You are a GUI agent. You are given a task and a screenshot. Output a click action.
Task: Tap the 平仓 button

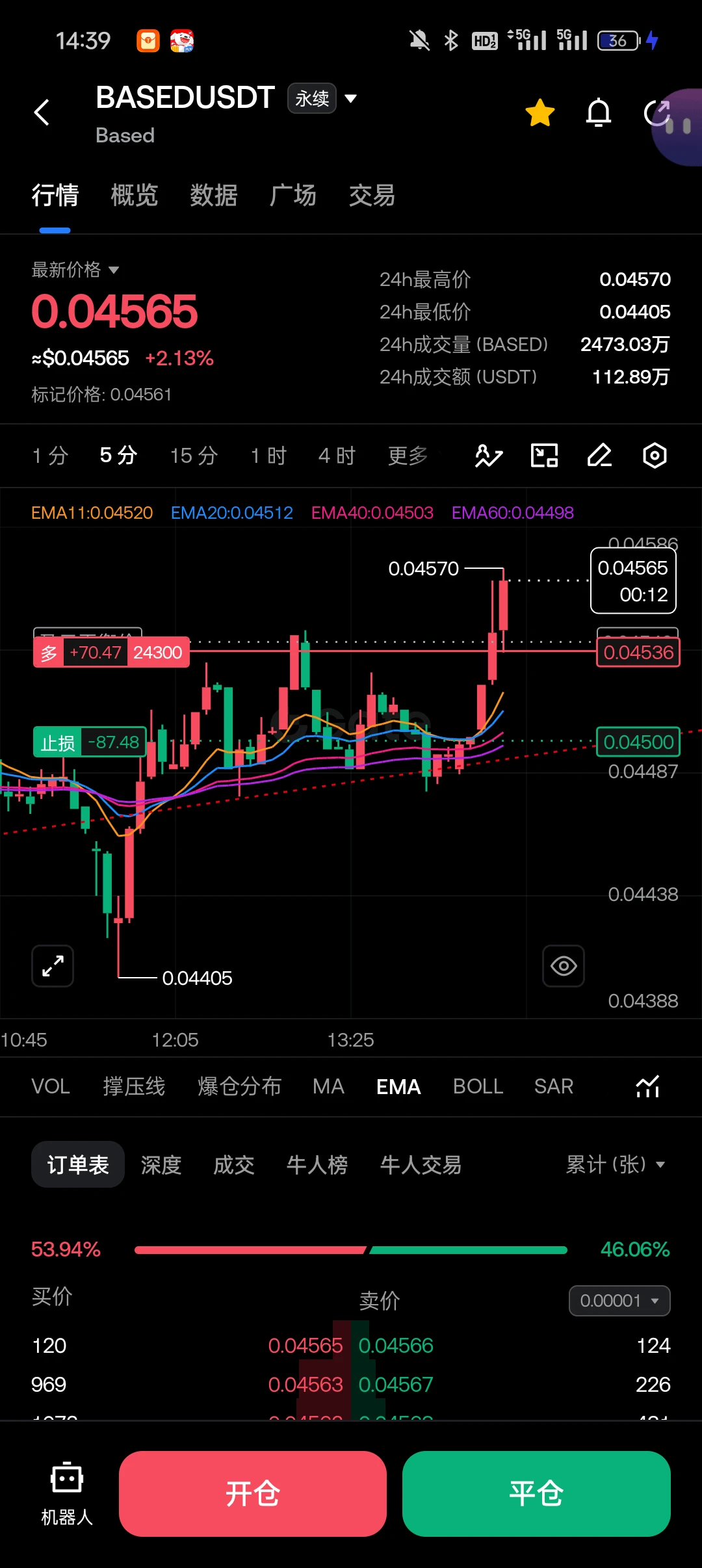(x=536, y=1494)
